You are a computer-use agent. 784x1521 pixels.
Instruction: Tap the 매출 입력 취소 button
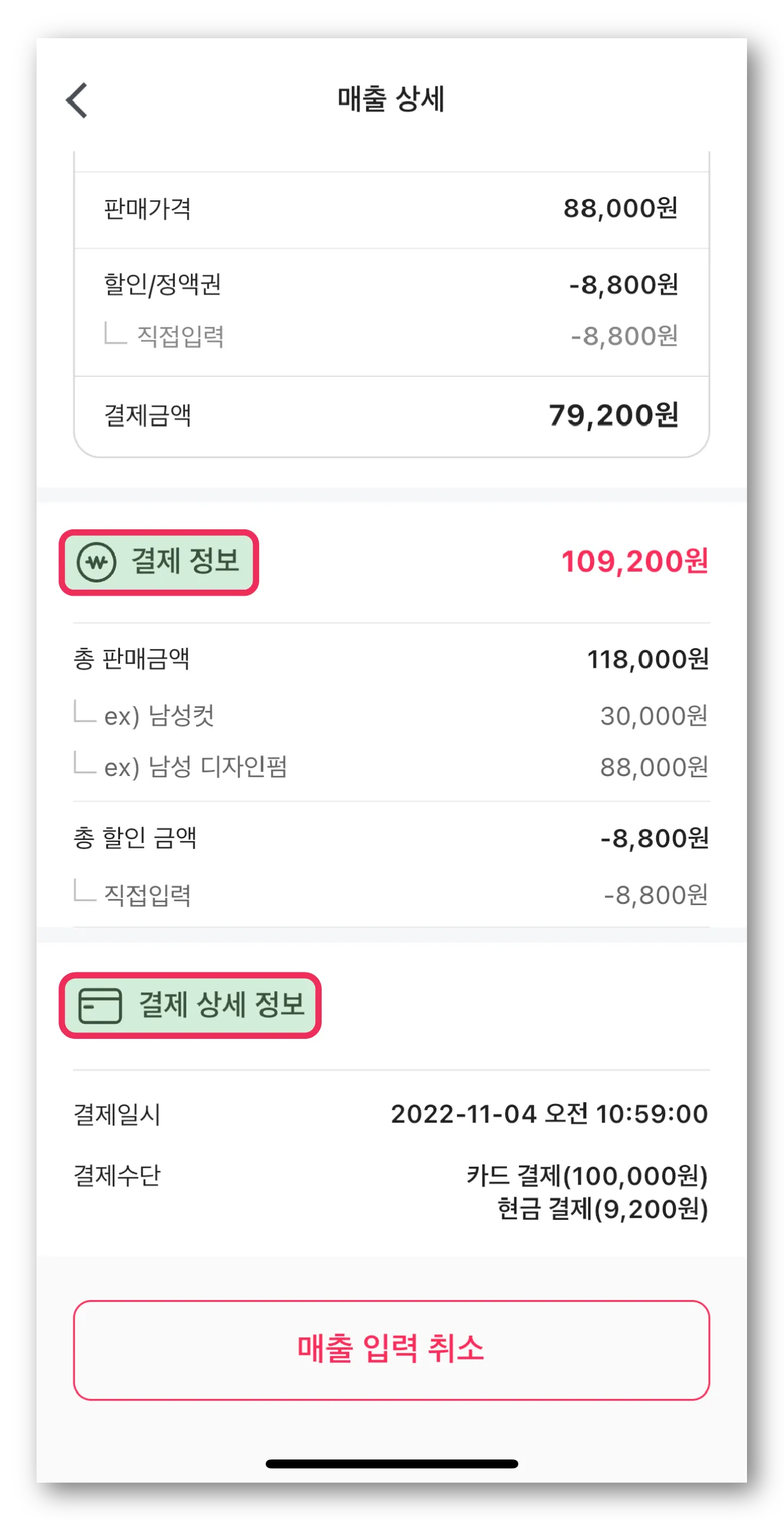click(391, 1350)
